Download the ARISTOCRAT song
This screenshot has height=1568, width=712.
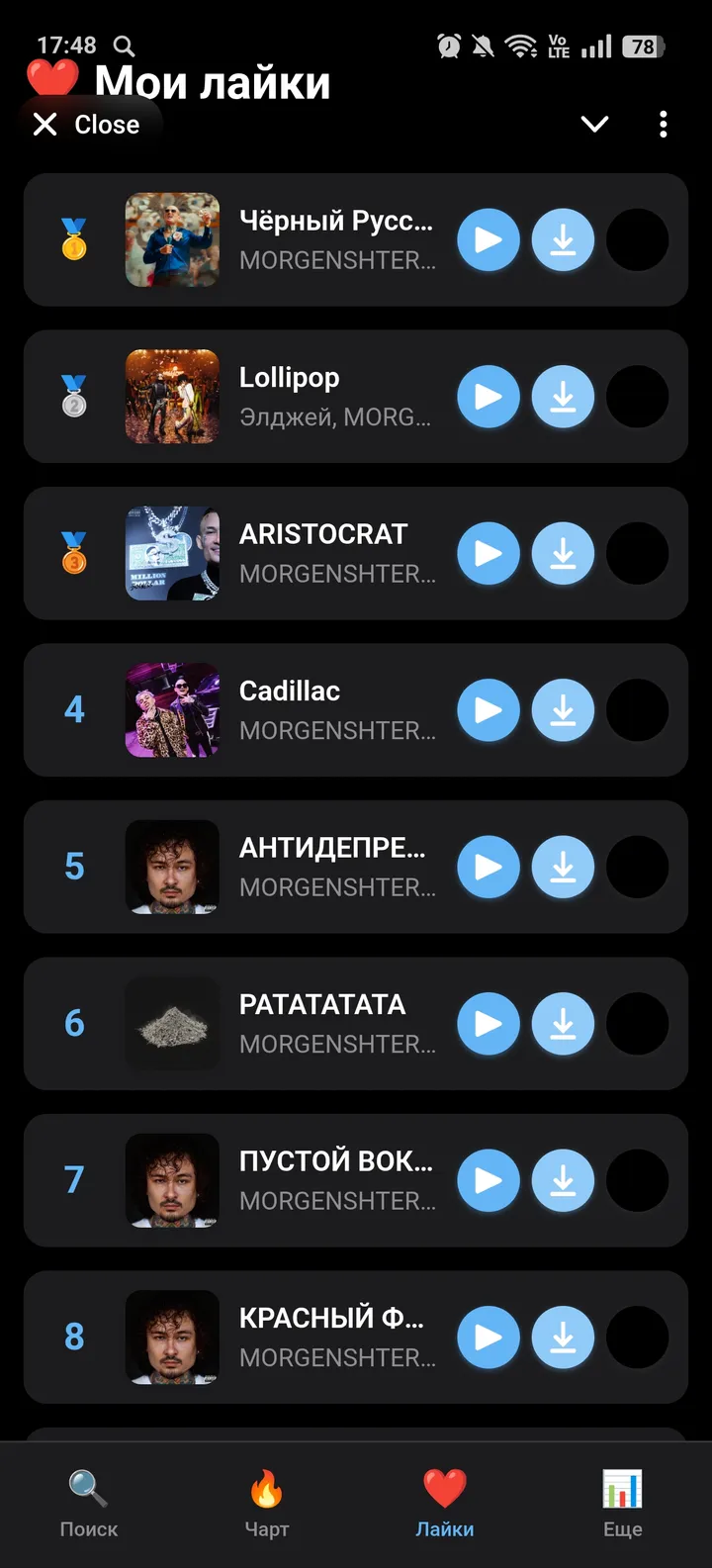coord(563,554)
